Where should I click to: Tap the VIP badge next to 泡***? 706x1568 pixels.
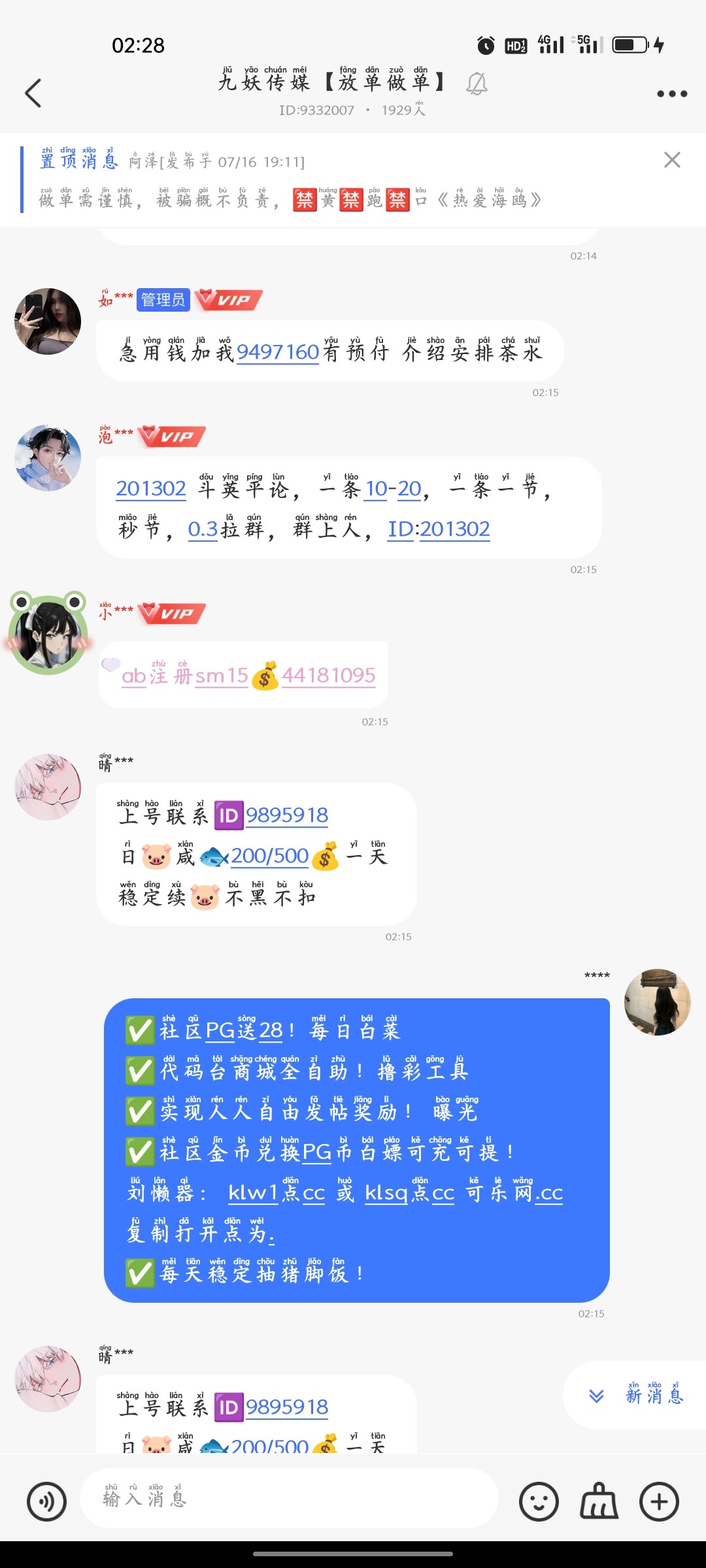coord(171,436)
